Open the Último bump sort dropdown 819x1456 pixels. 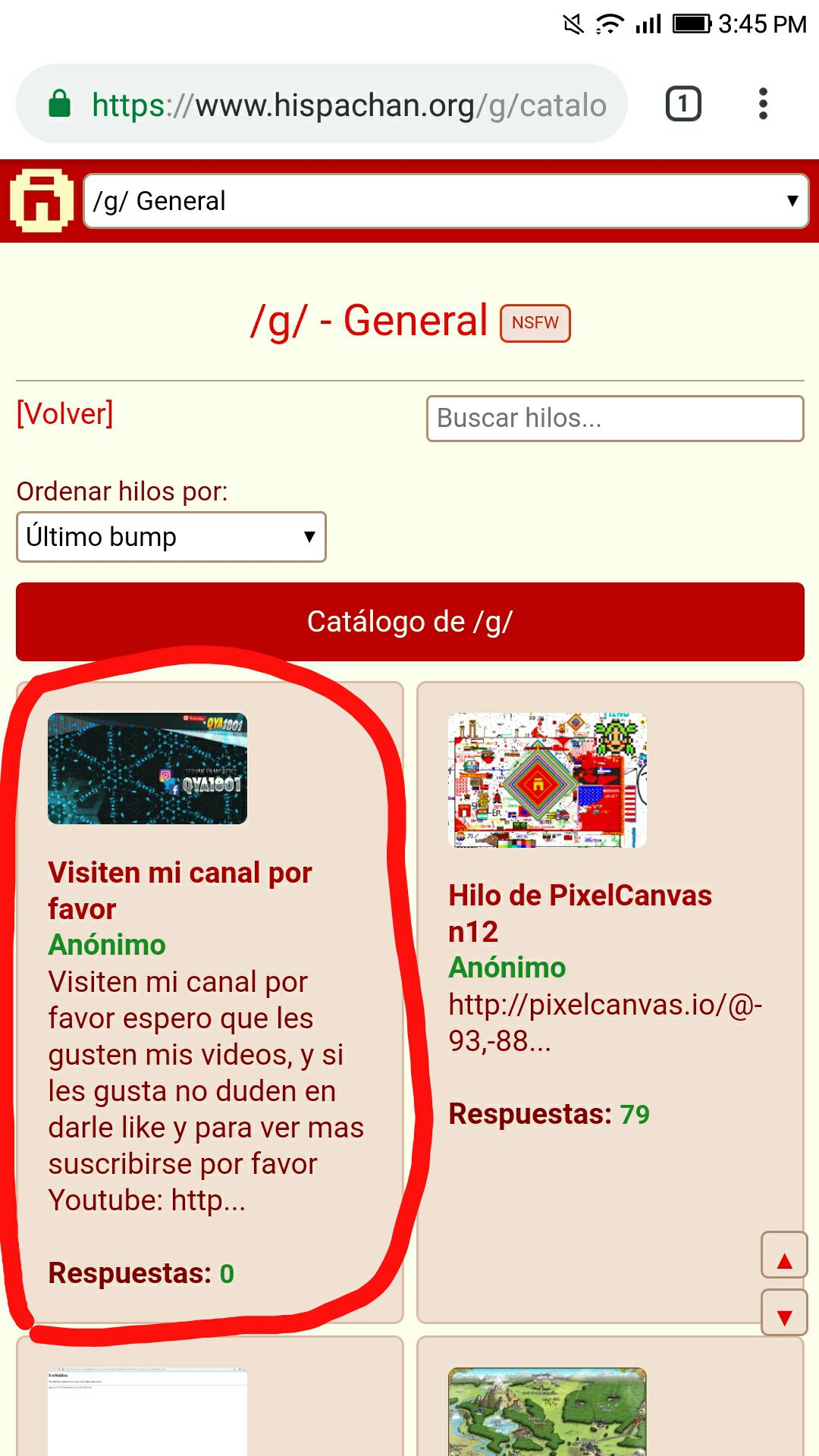pyautogui.click(x=171, y=537)
